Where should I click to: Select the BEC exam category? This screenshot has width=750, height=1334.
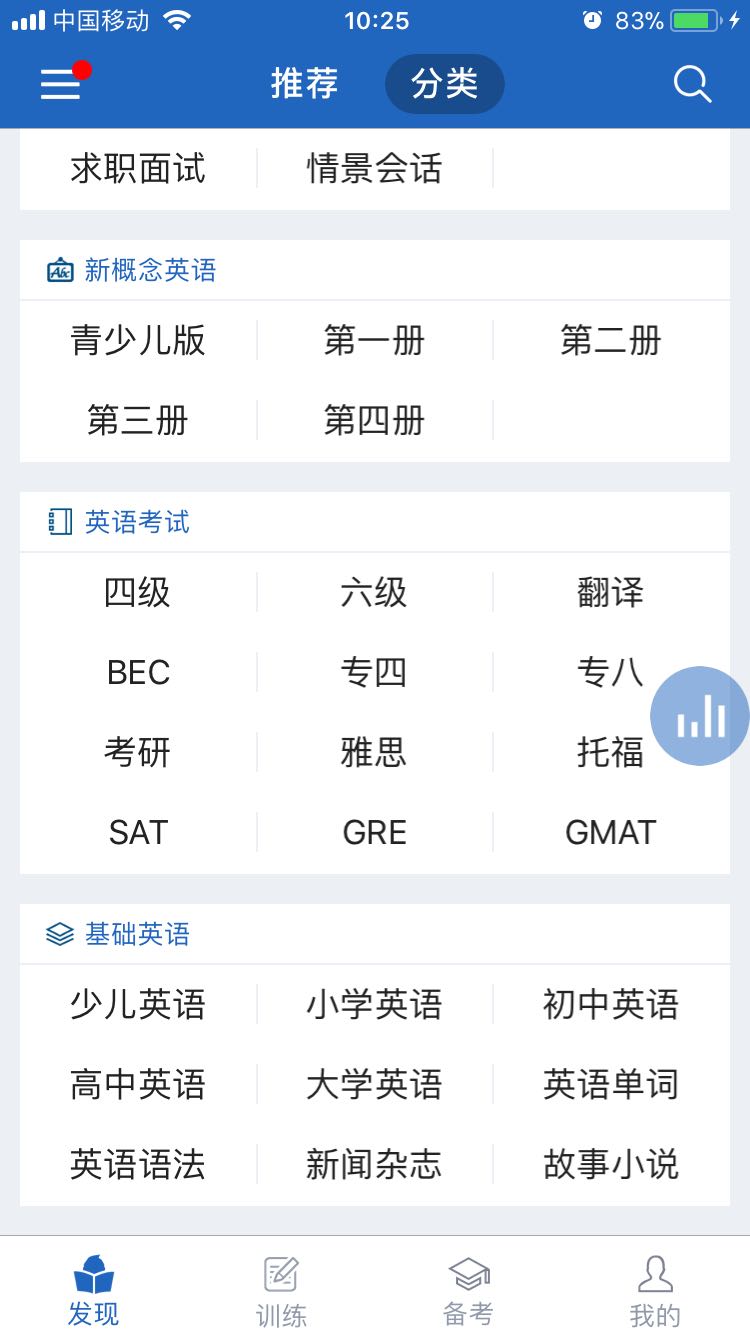[x=138, y=673]
